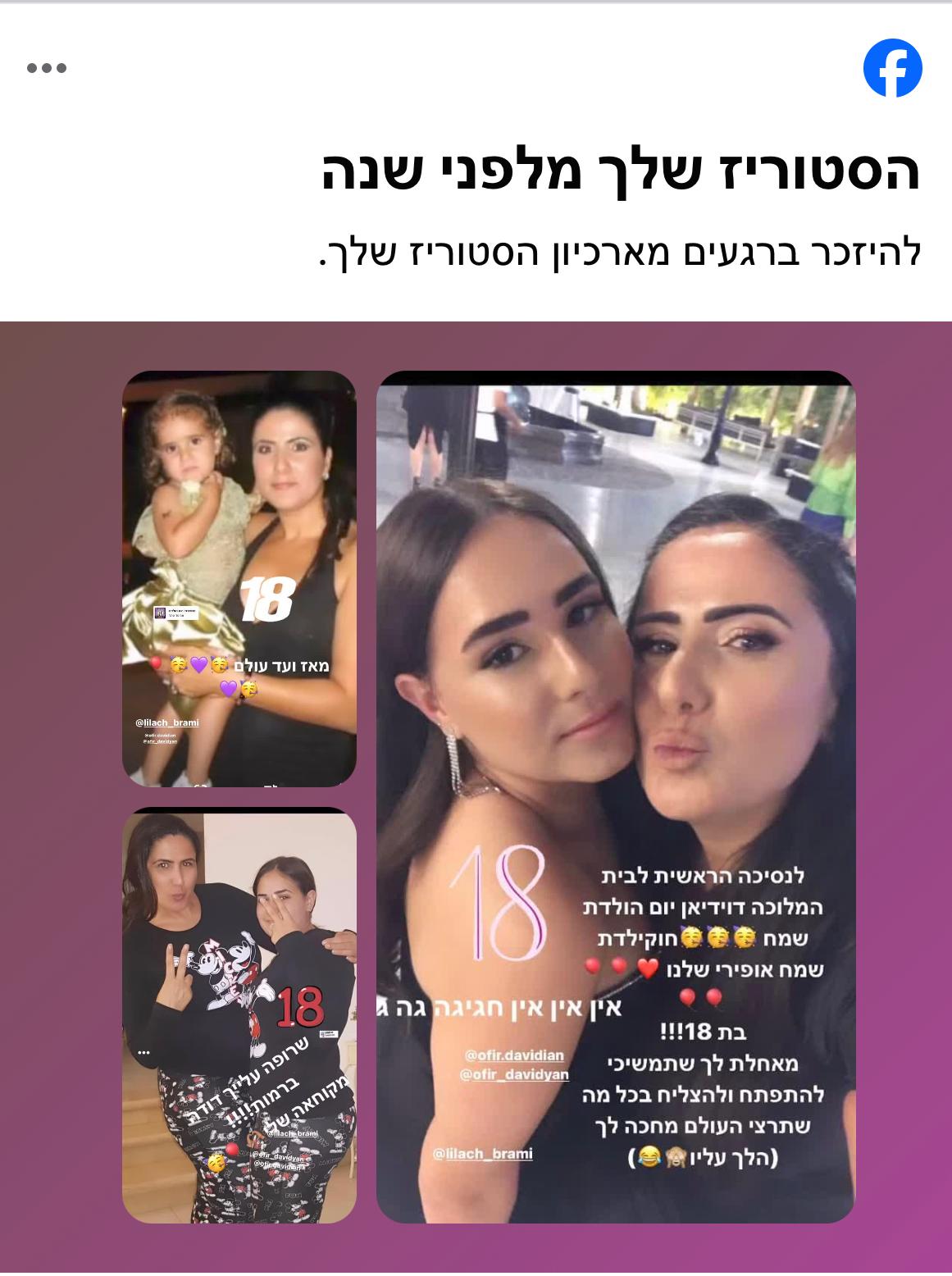Open the three-dot overflow menu
Viewport: 952px width, 1276px height.
point(47,68)
